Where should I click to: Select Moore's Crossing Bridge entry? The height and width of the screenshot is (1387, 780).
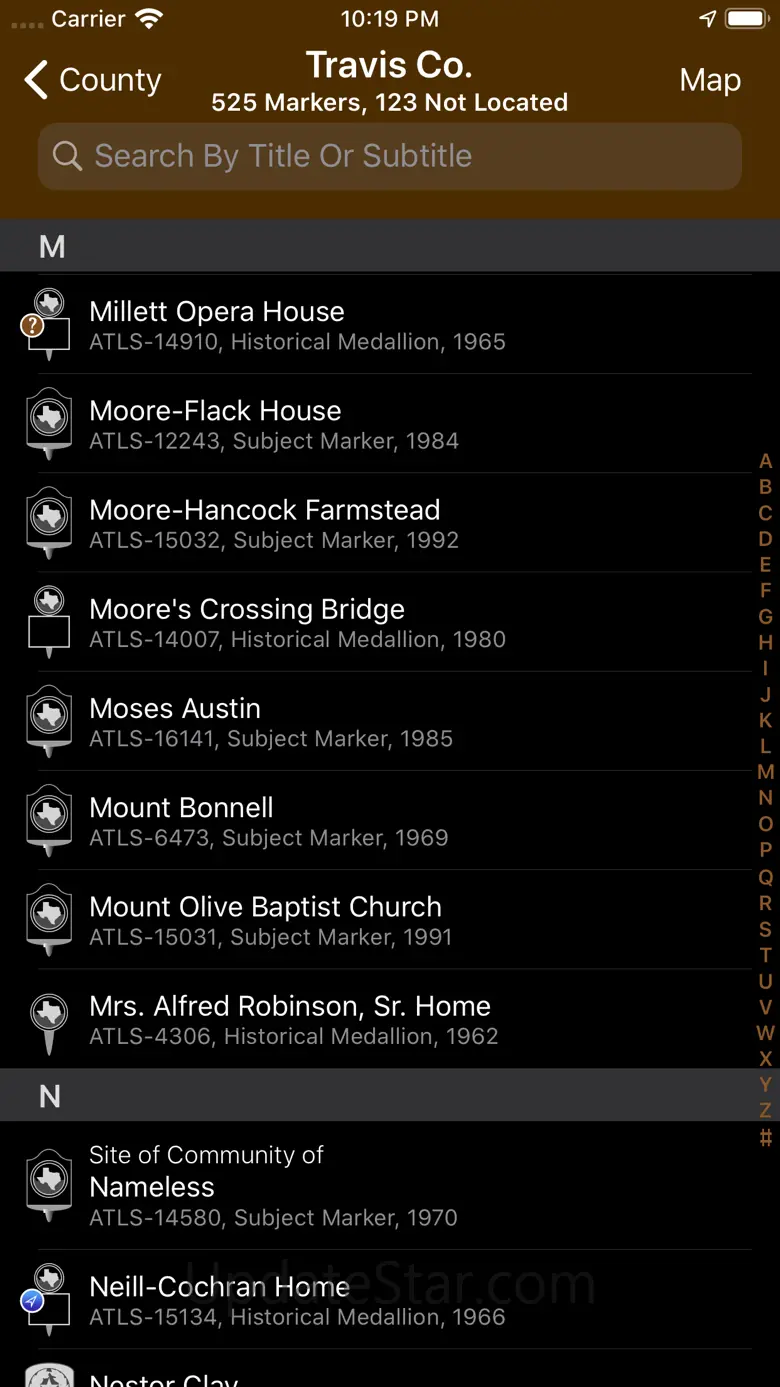[x=297, y=622]
